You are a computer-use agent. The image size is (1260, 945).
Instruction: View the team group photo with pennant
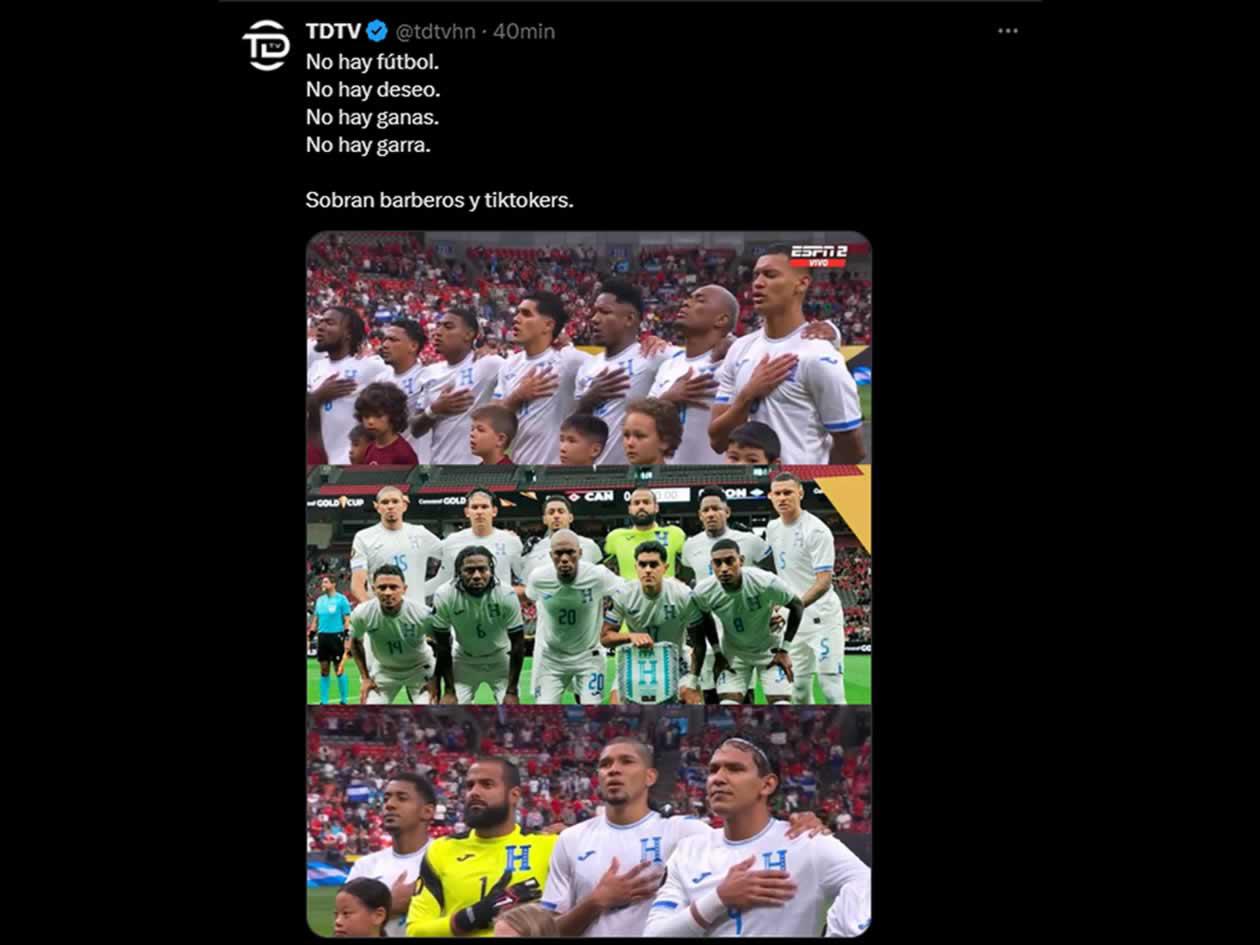click(588, 585)
